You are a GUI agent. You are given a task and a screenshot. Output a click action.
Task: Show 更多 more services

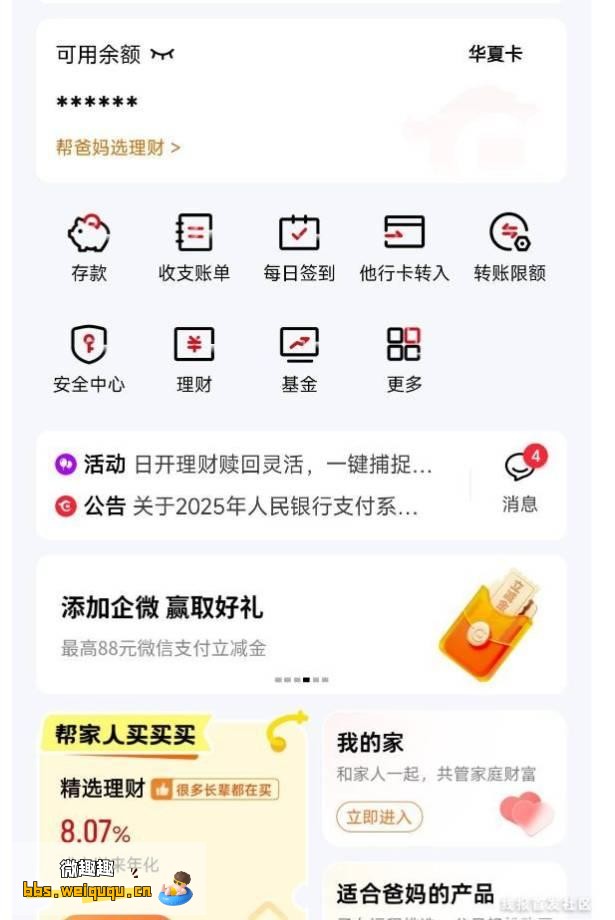click(404, 358)
